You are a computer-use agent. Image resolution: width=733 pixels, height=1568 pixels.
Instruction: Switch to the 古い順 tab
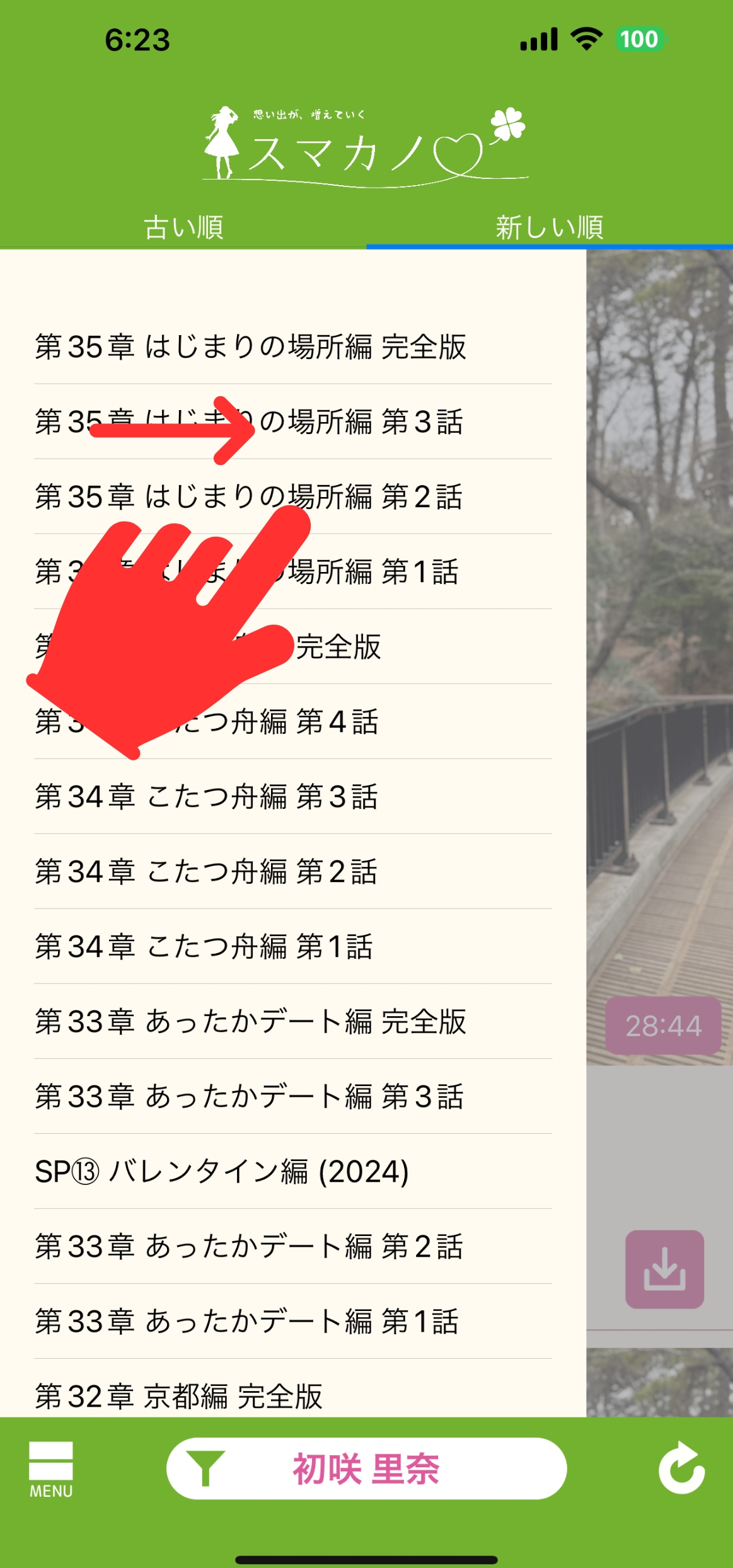[183, 227]
